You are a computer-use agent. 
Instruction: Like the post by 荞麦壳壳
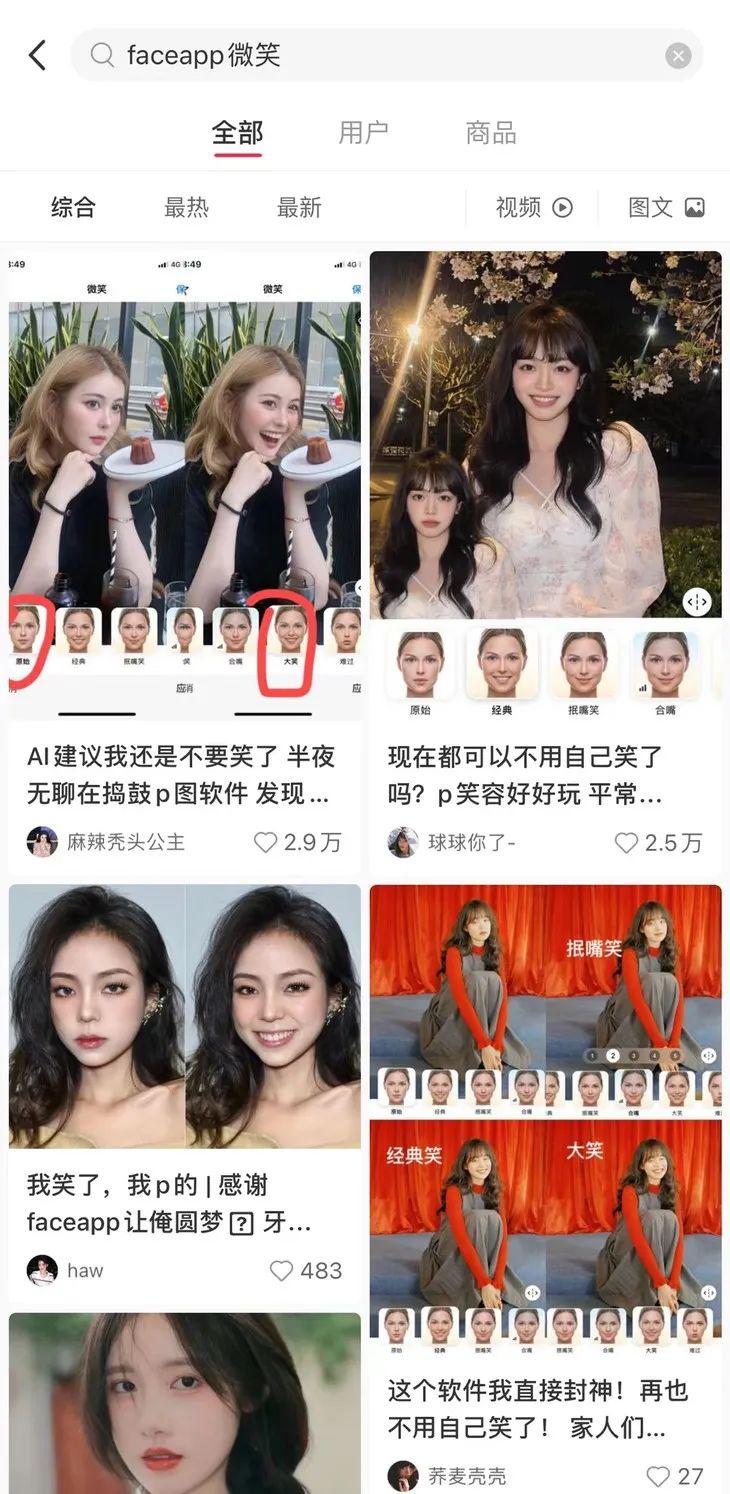(x=657, y=1475)
